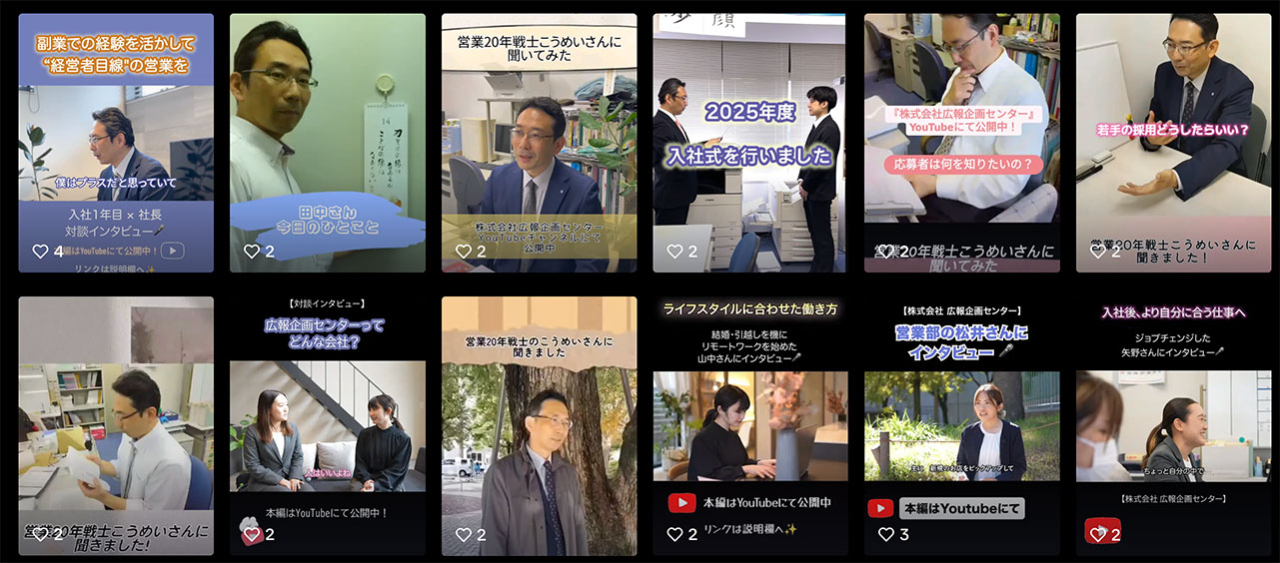
Task: Play the 田中さん 今日のひとこと video
Action: 327,140
